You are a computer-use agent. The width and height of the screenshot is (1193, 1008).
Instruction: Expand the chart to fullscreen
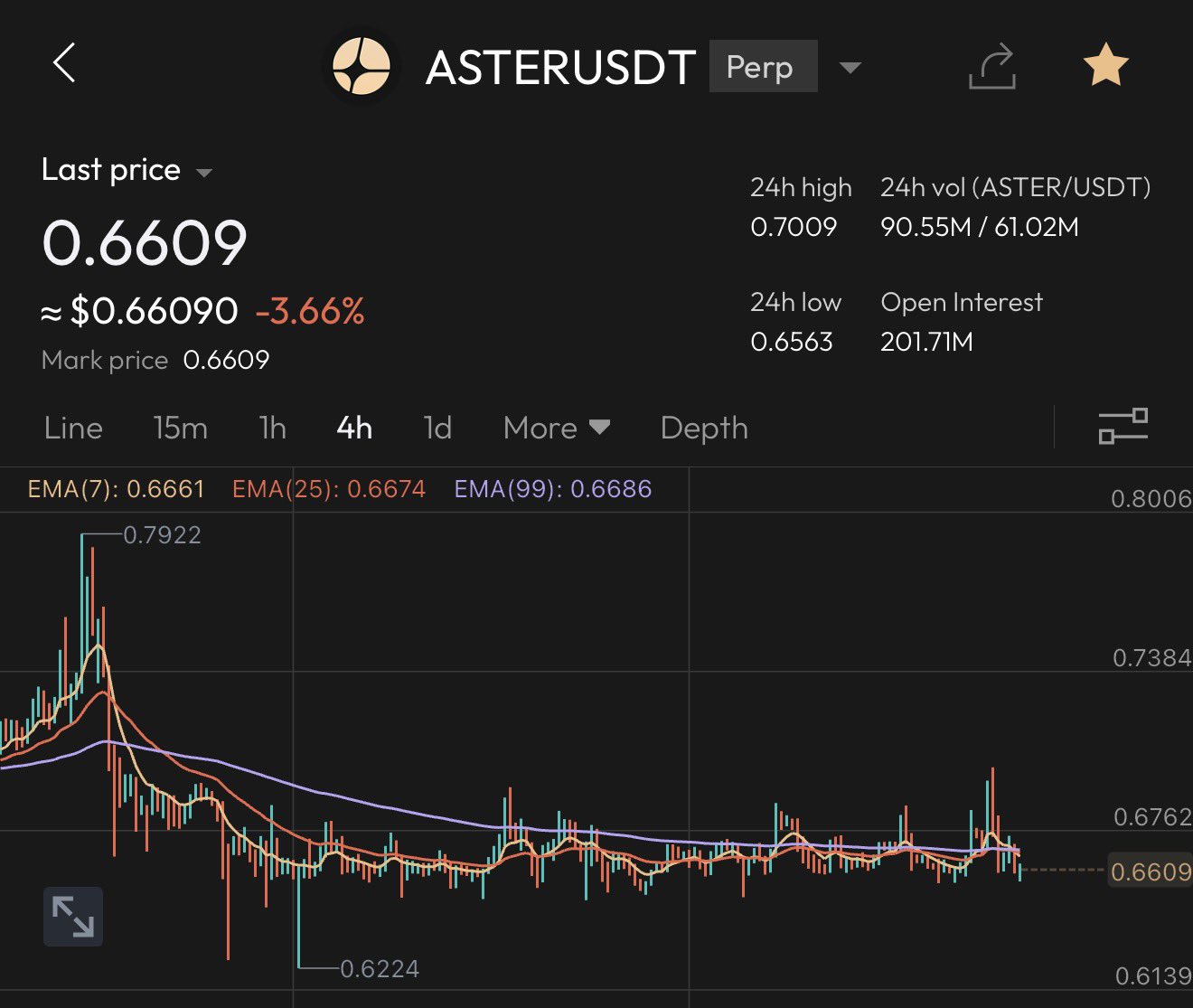[x=73, y=917]
